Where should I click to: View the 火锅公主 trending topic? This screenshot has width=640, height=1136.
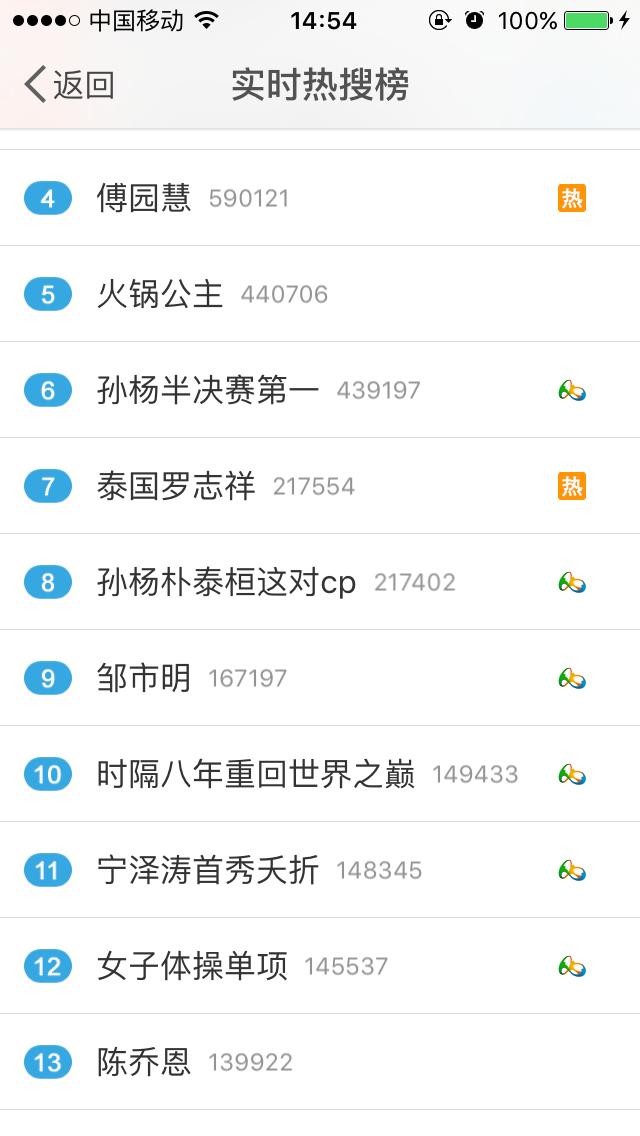coord(160,294)
